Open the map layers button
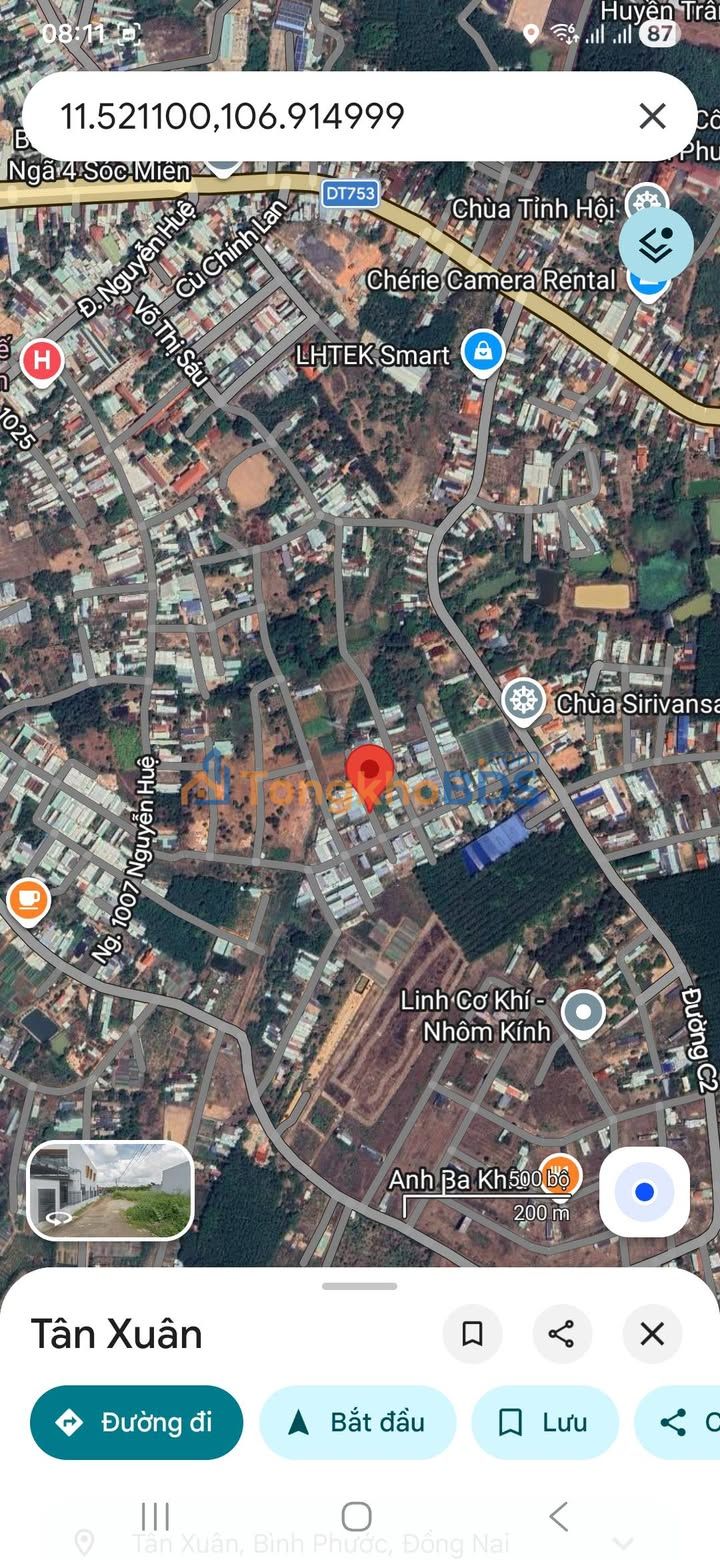 (x=655, y=245)
